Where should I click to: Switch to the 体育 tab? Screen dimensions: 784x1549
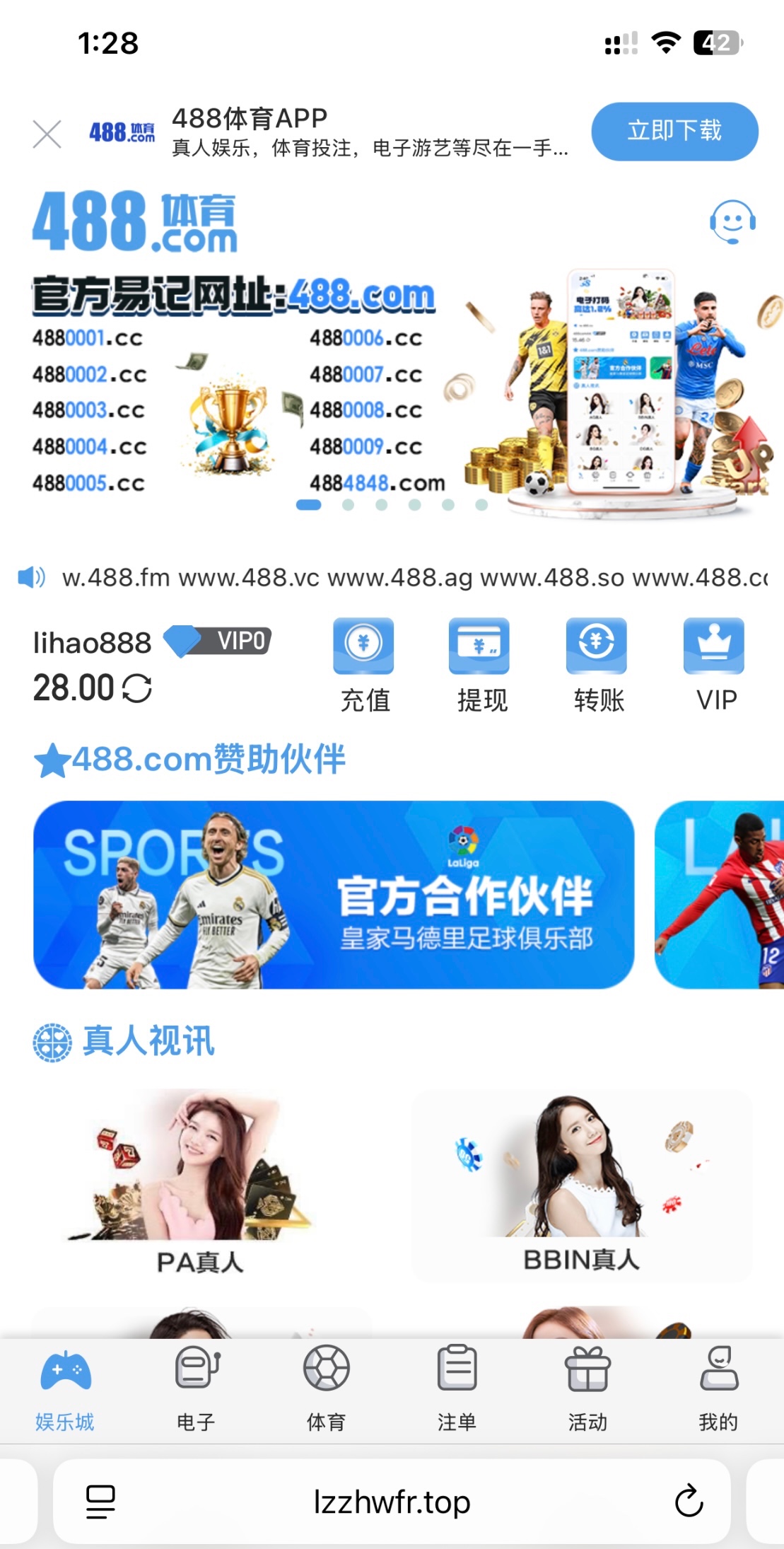tap(327, 1390)
